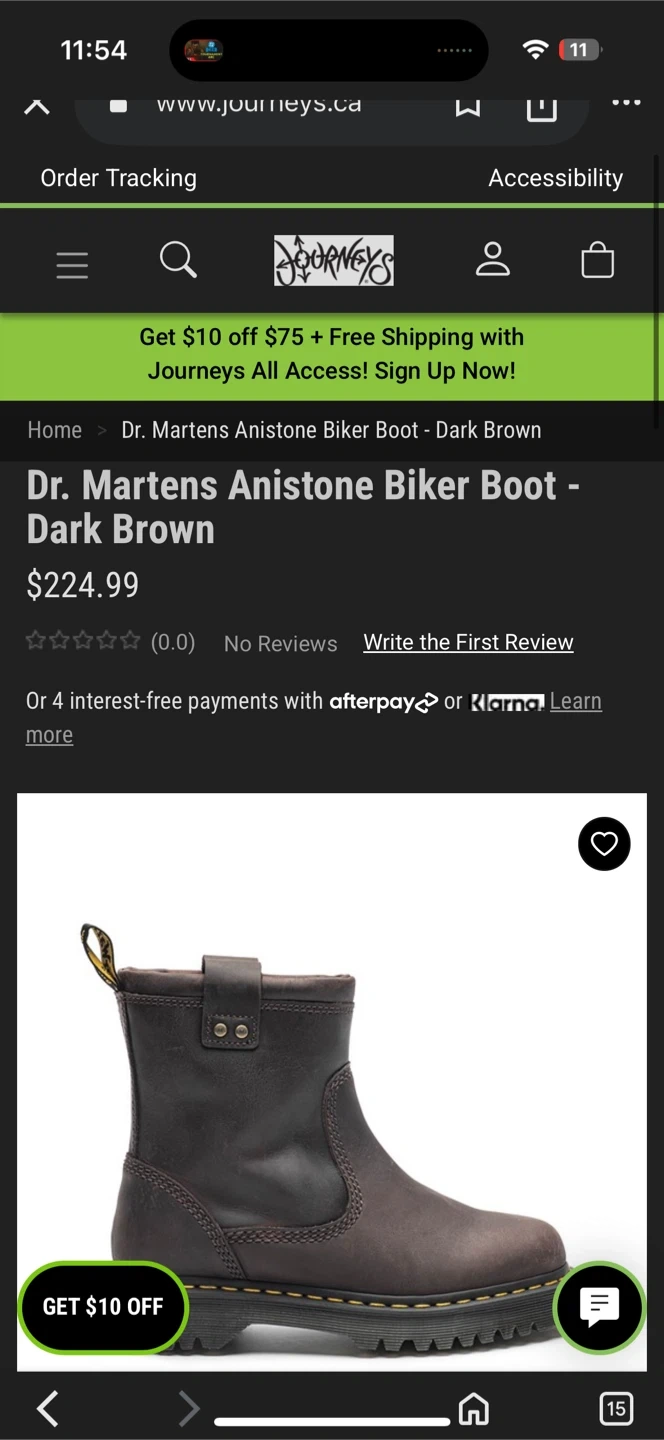Add boot to favorites with heart icon
The height and width of the screenshot is (1440, 664).
pyautogui.click(x=604, y=844)
